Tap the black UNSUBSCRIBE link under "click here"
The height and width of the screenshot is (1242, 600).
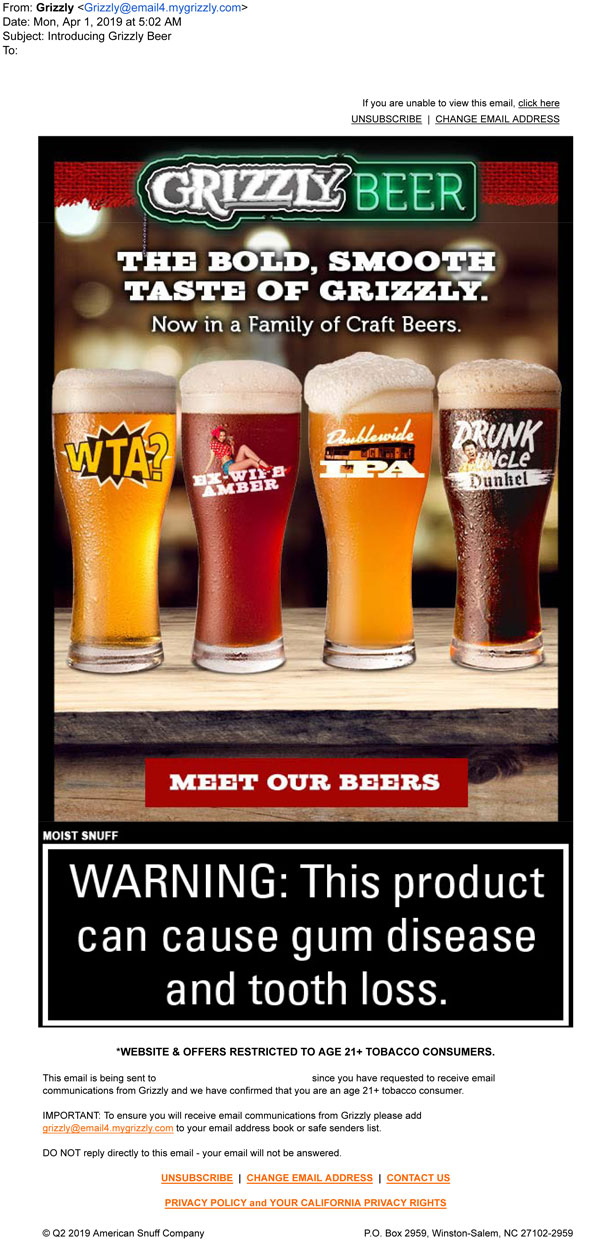pyautogui.click(x=386, y=119)
